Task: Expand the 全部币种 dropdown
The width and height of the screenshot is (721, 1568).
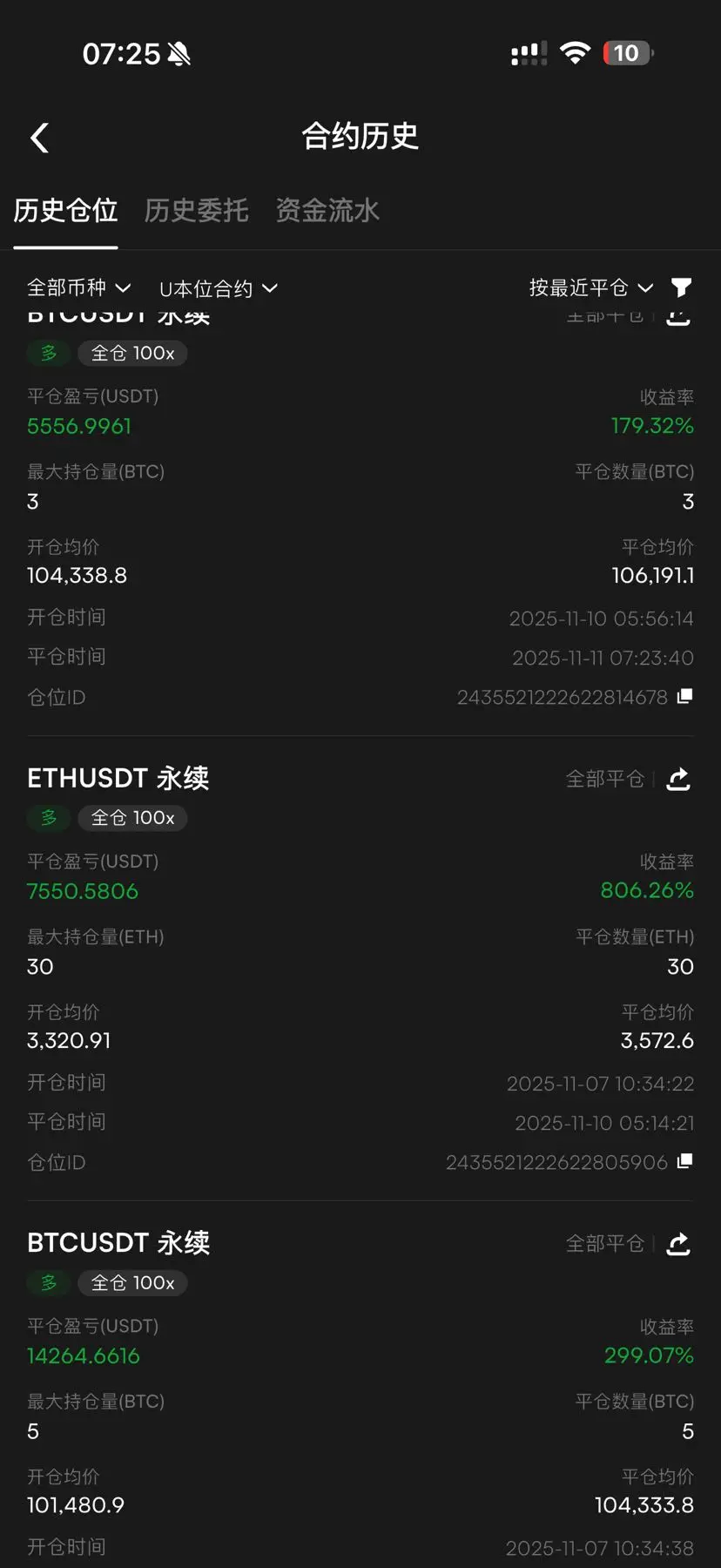Action: click(79, 287)
